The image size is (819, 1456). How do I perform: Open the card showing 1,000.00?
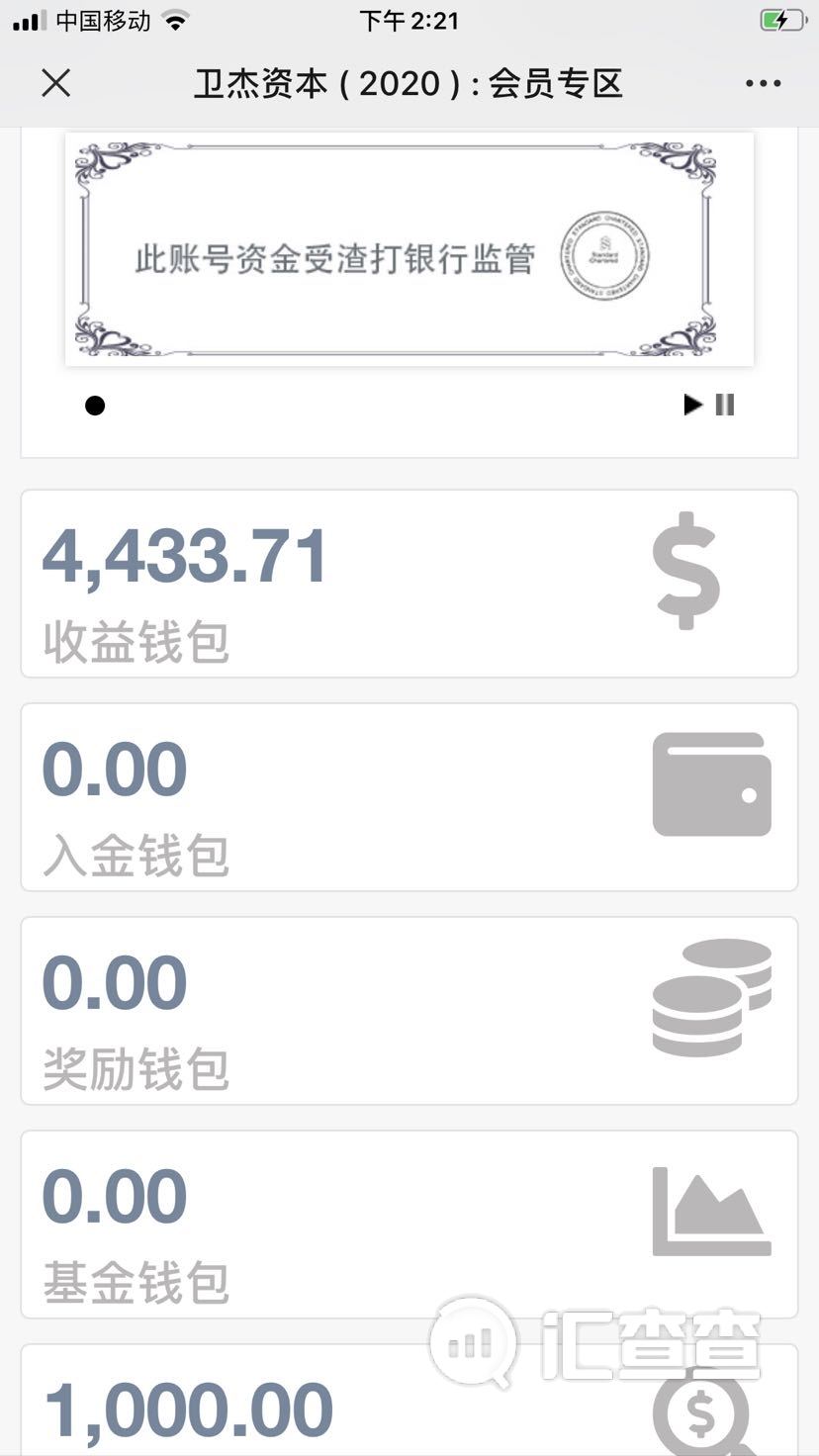(x=409, y=1401)
